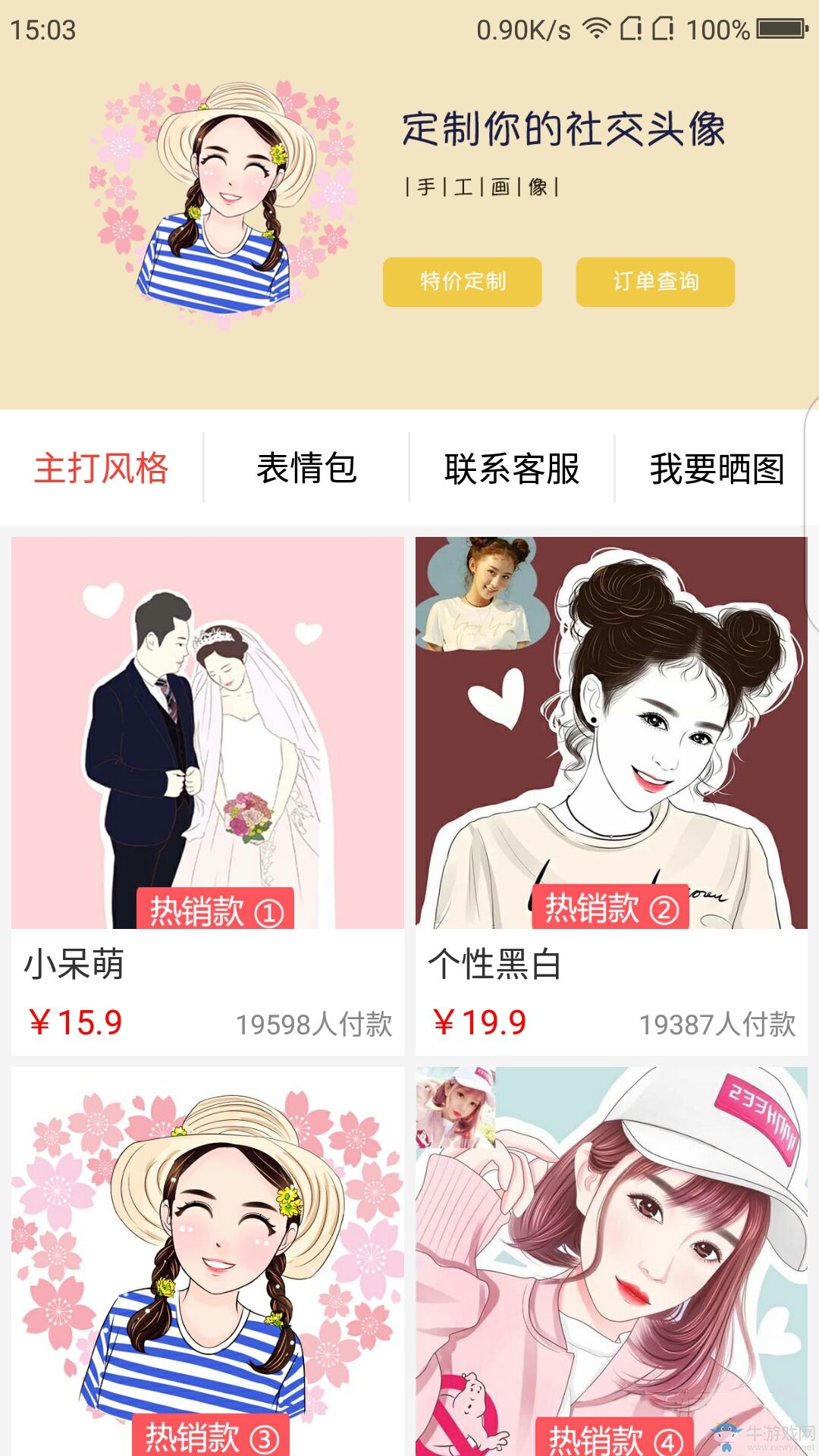Image resolution: width=819 pixels, height=1456 pixels.
Task: View the 个性黑白 product card
Action: coord(611,796)
